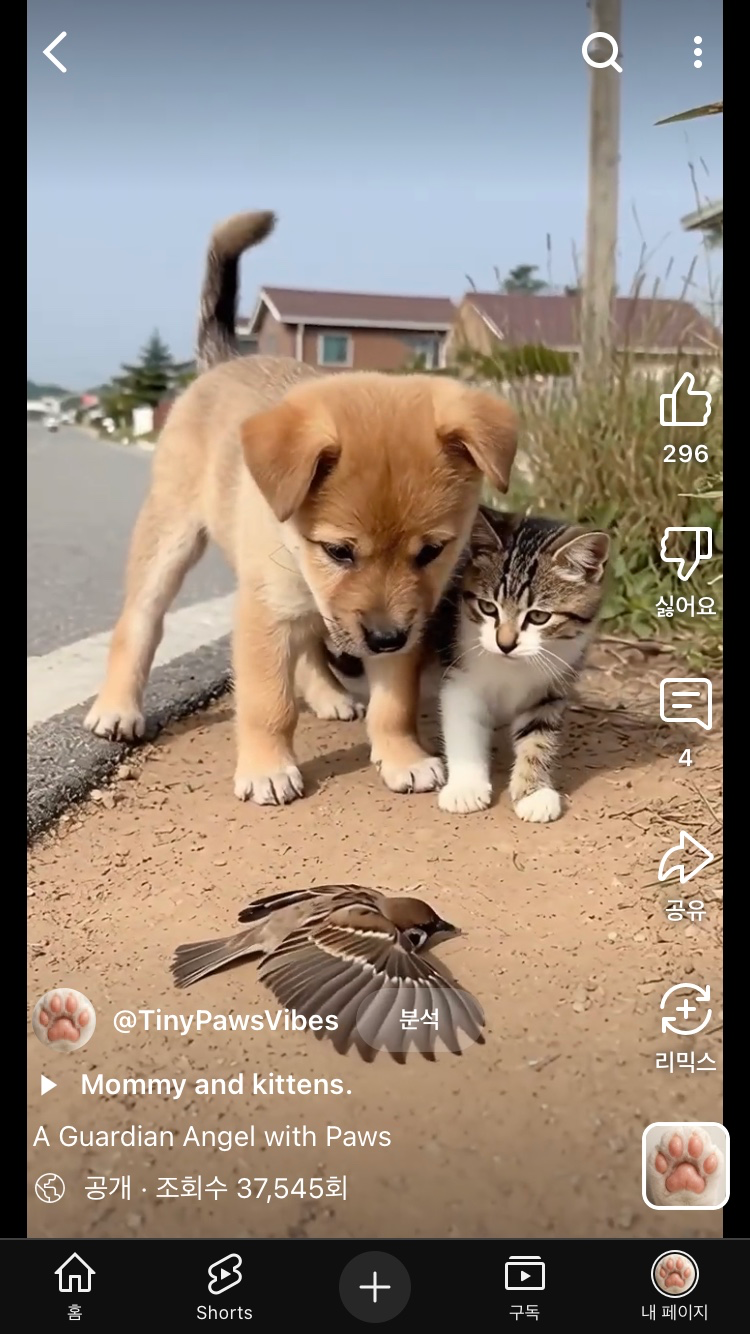750x1334 pixels.
Task: Dislike this Short with thumbs down
Action: (686, 554)
